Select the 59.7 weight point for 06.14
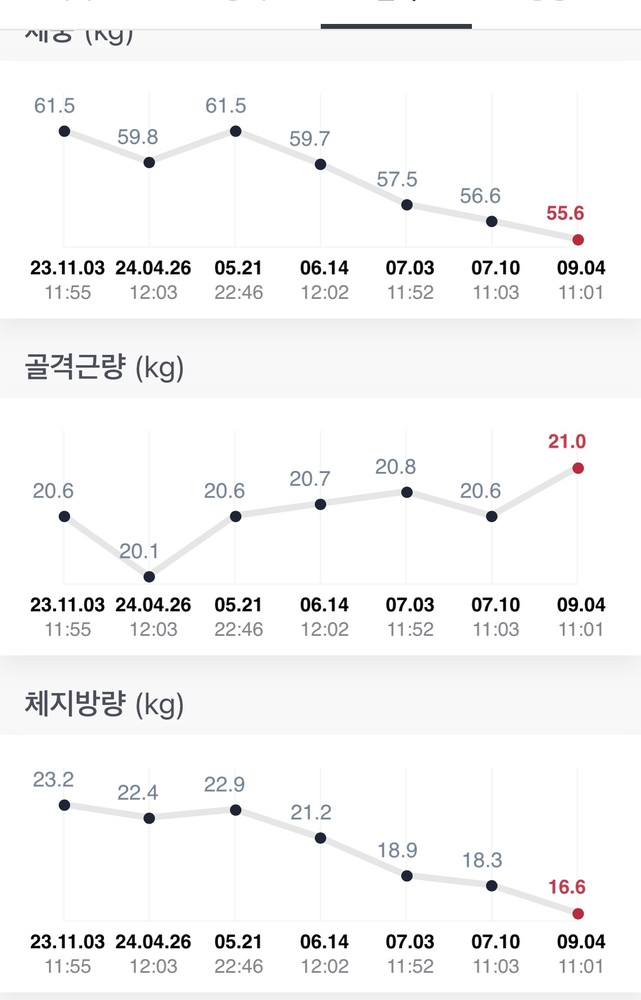The width and height of the screenshot is (641, 1000). (321, 164)
